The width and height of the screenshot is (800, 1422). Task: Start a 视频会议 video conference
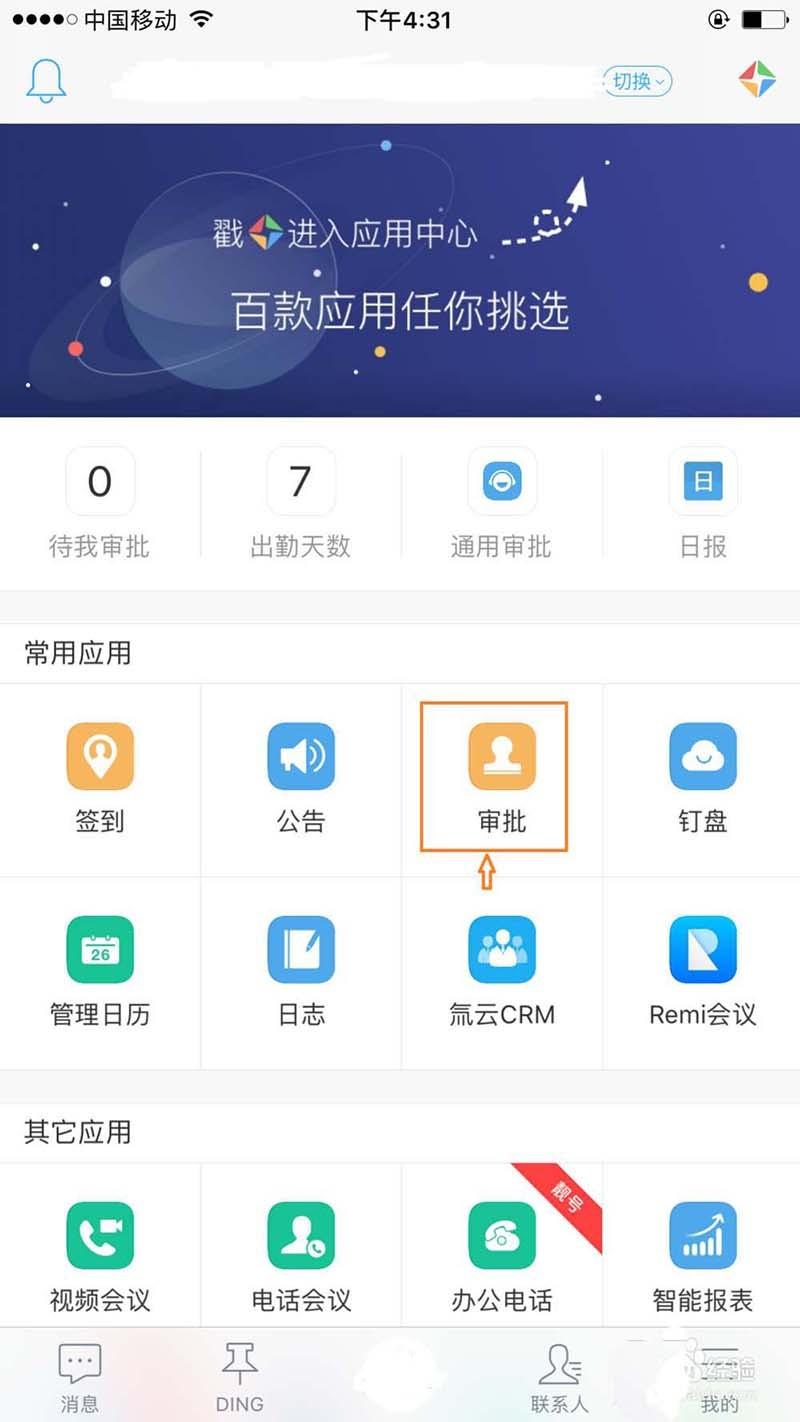coord(100,1255)
